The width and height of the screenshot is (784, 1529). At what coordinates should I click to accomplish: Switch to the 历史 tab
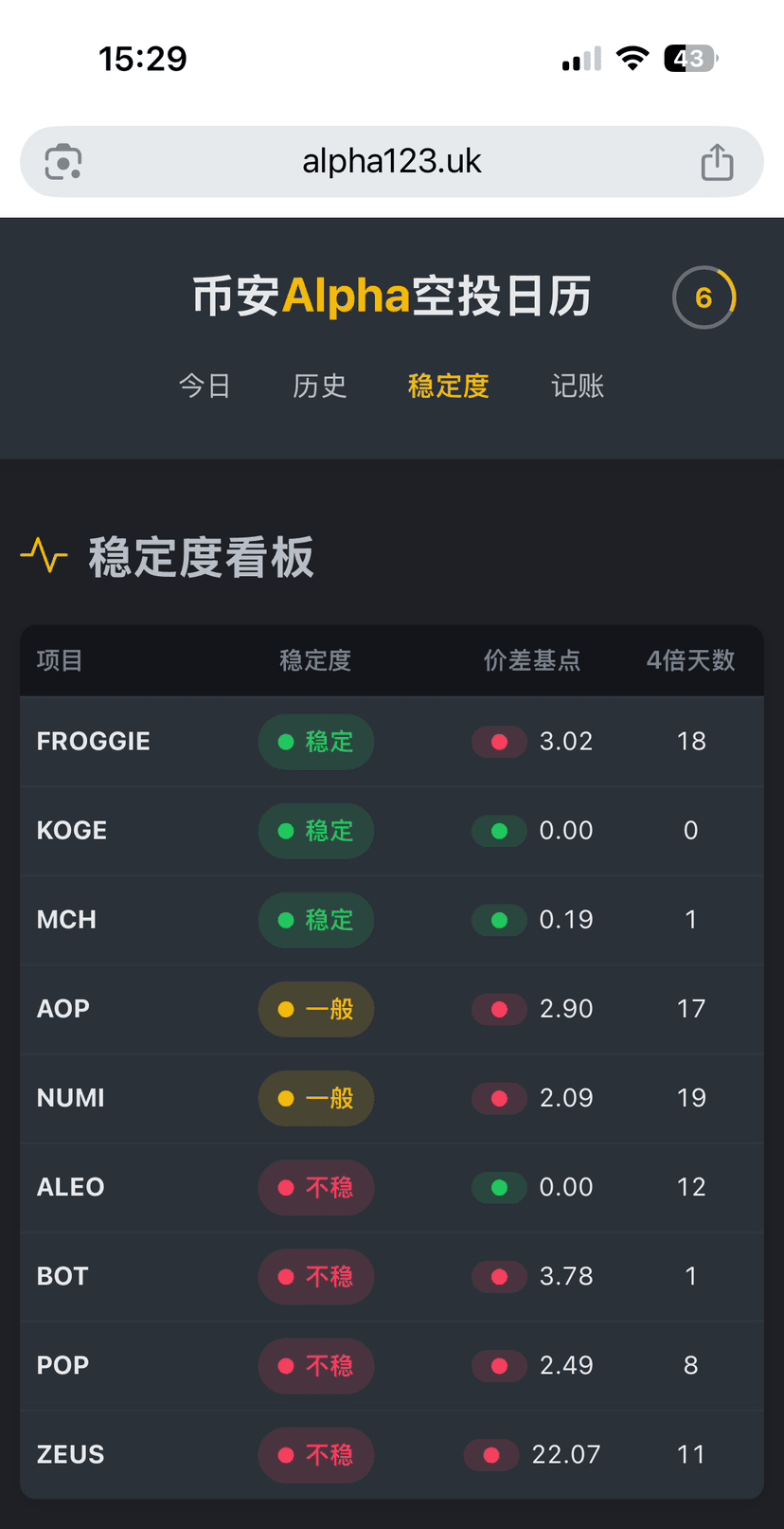point(320,386)
